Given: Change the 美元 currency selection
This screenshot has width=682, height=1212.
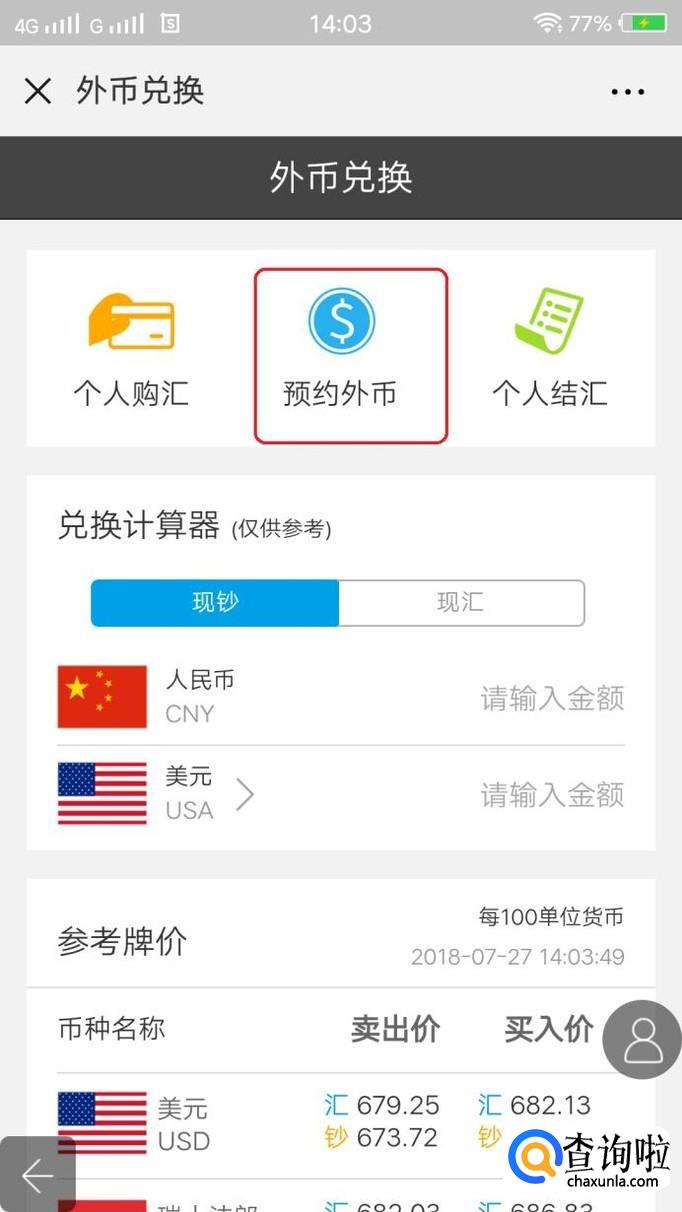Looking at the screenshot, I should point(210,794).
